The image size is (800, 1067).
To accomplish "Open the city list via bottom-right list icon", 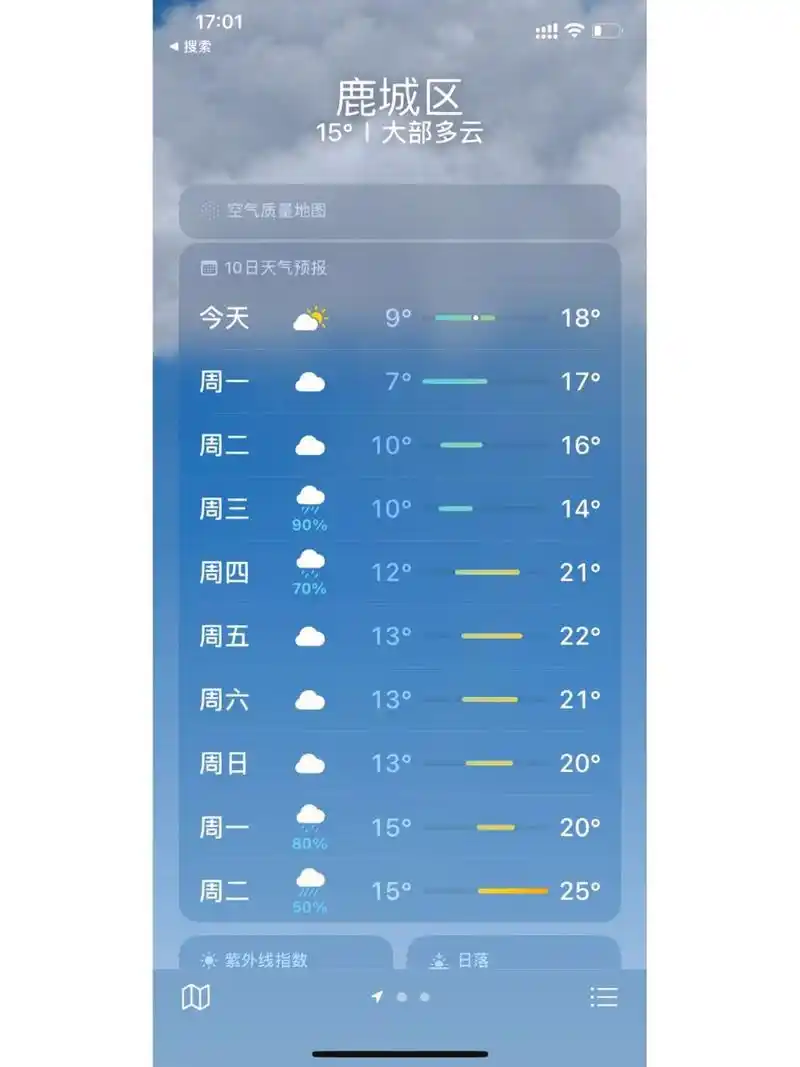I will pos(604,997).
